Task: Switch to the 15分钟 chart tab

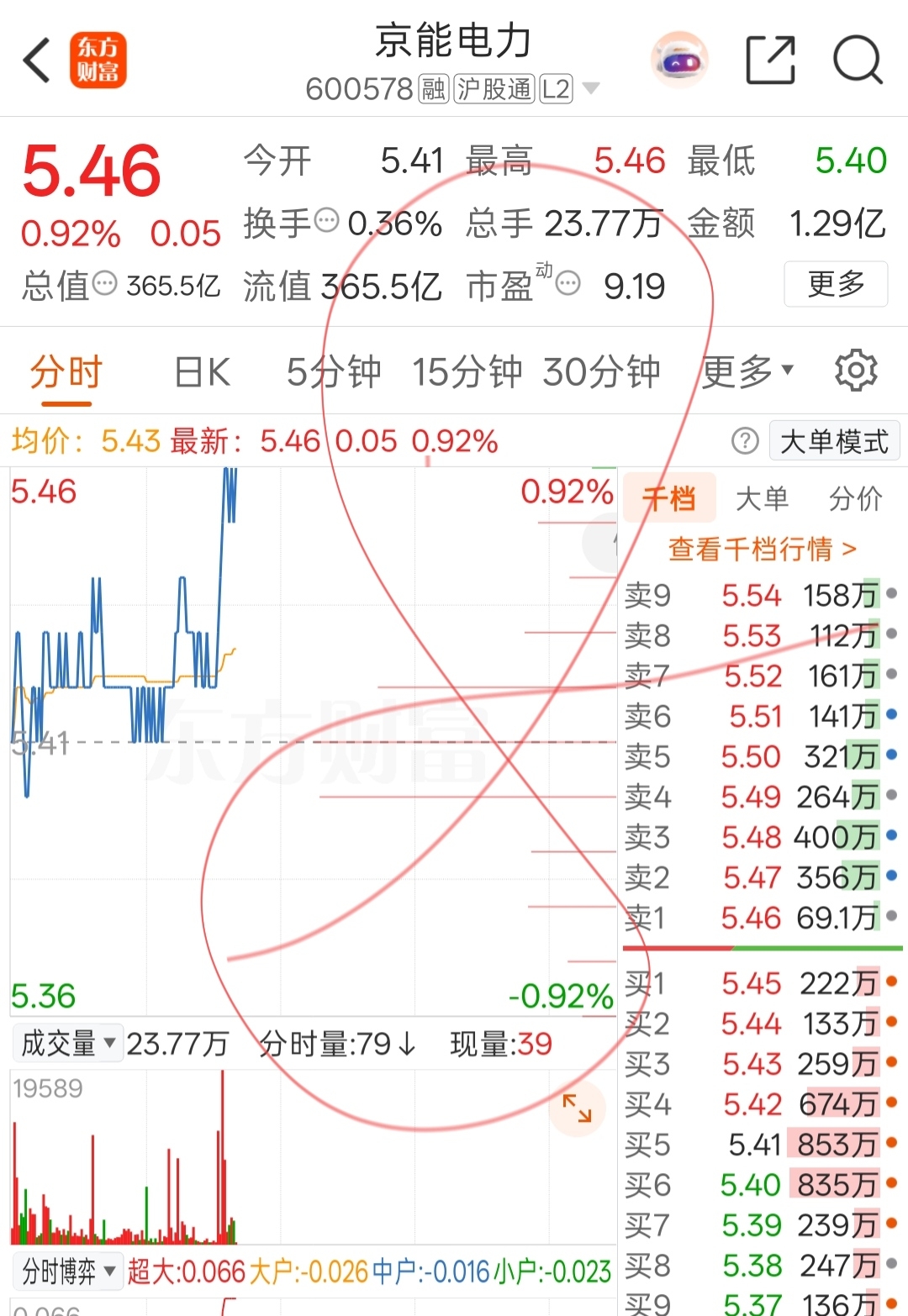Action: [467, 372]
